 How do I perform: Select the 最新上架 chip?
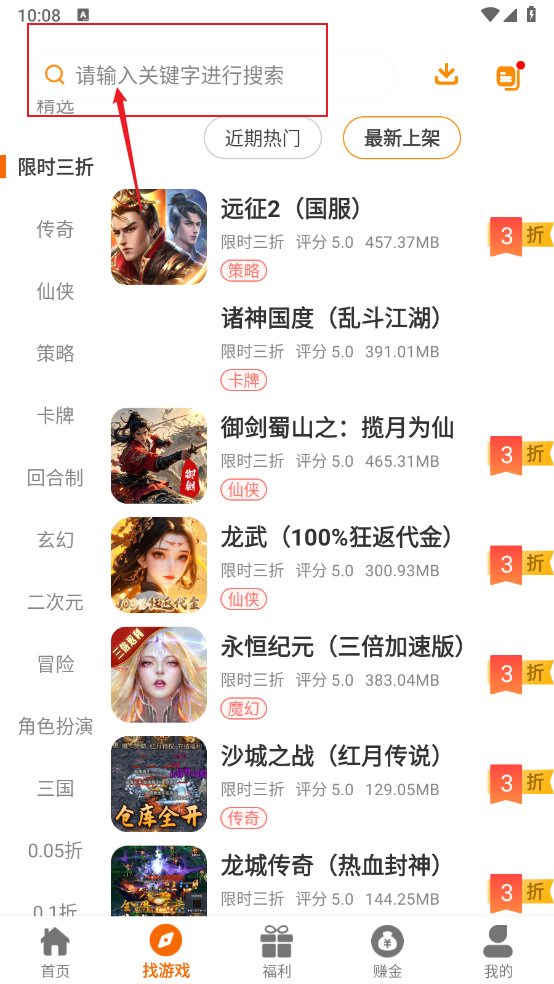[x=402, y=138]
